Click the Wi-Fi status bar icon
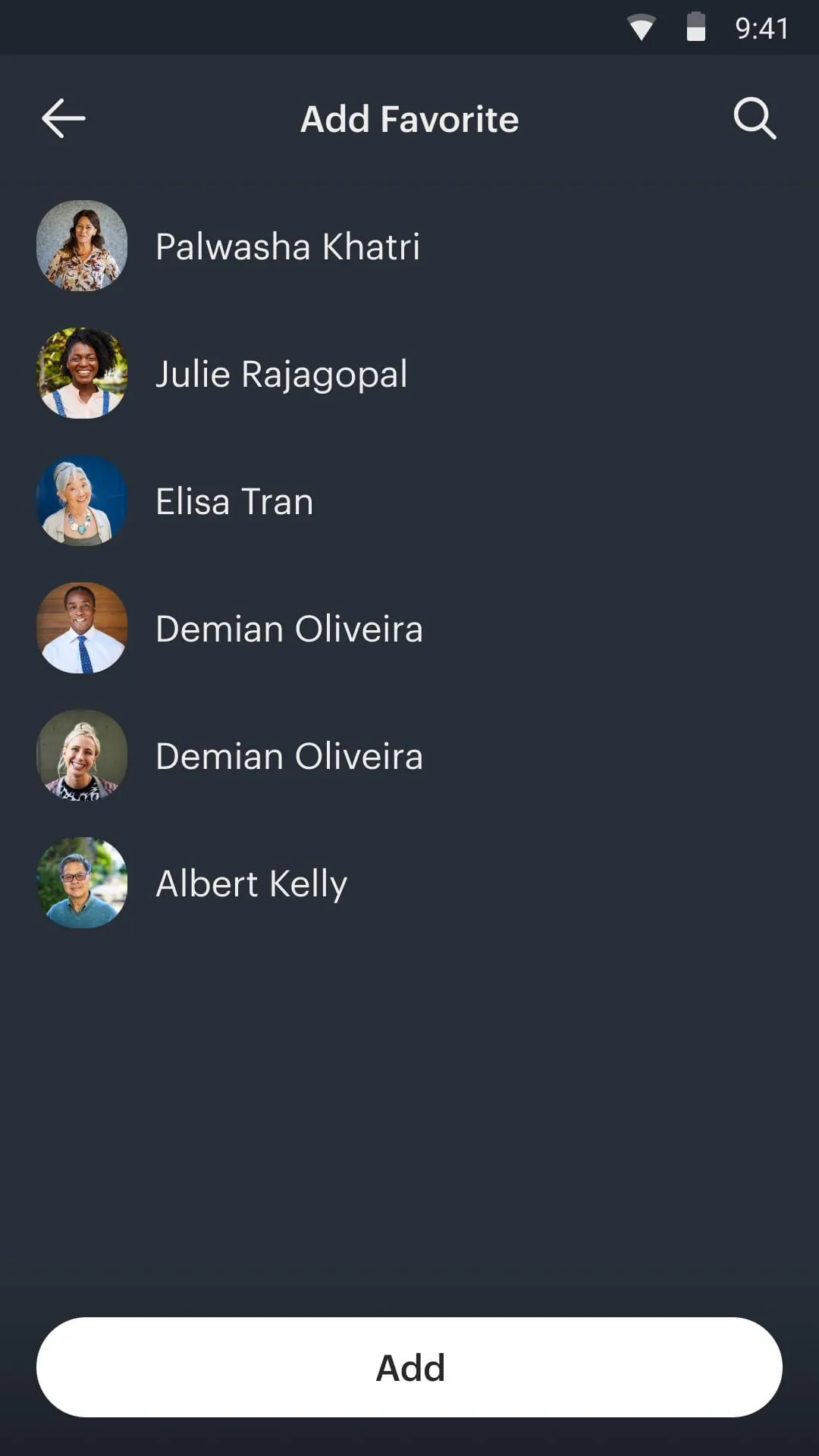The height and width of the screenshot is (1456, 819). coord(642,29)
